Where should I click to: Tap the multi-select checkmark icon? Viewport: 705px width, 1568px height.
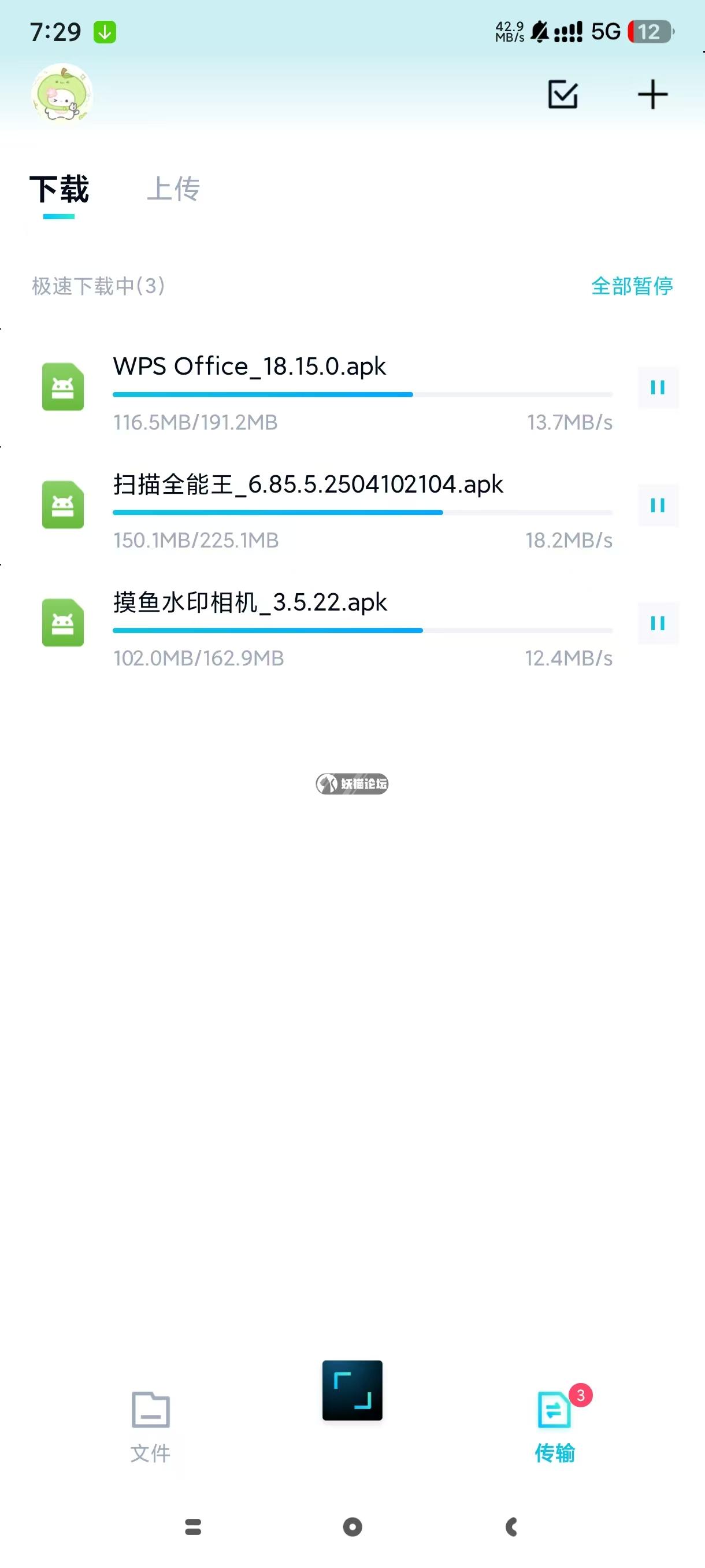click(563, 94)
